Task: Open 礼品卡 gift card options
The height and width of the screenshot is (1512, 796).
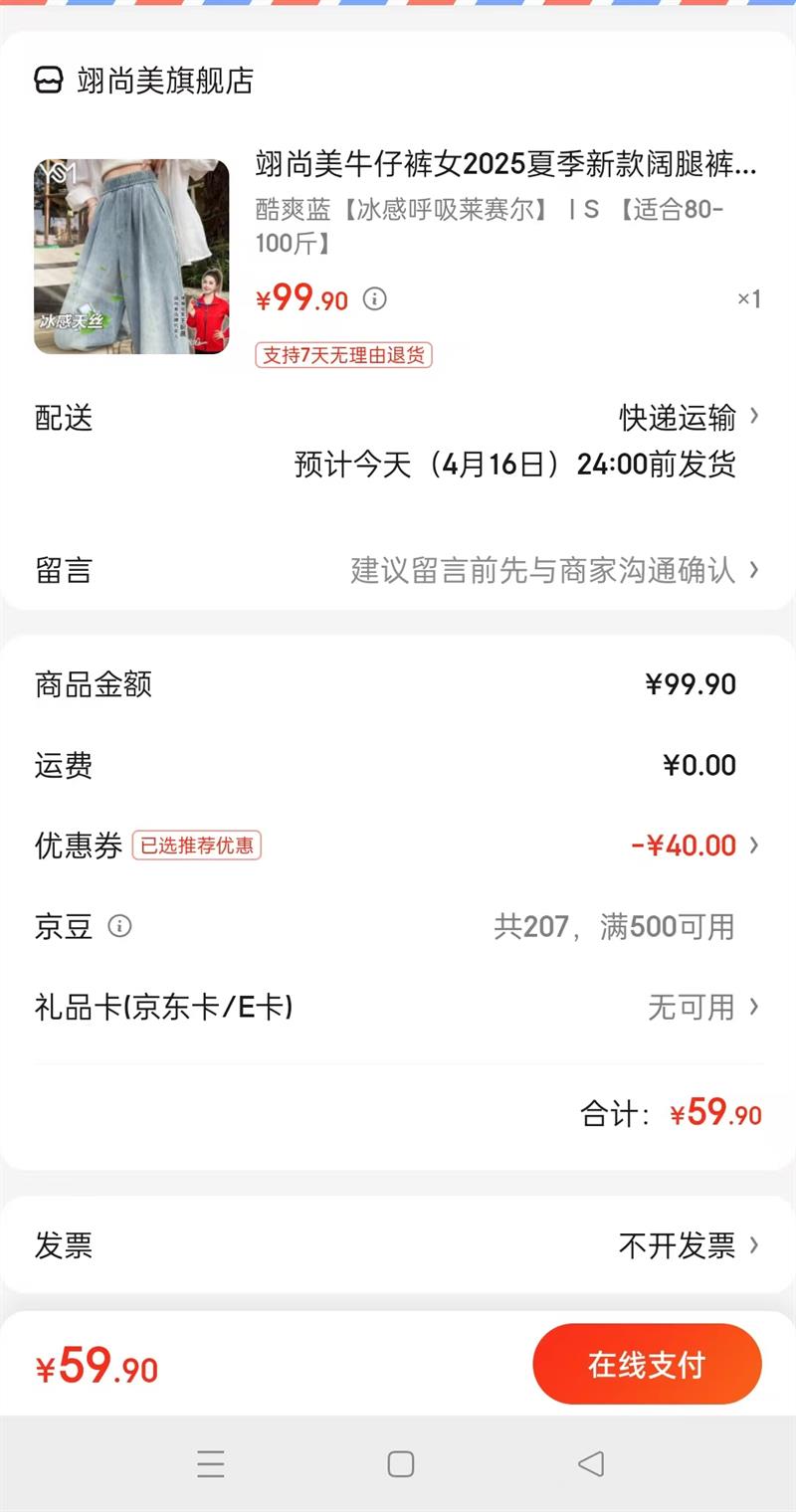Action: pyautogui.click(x=702, y=1007)
